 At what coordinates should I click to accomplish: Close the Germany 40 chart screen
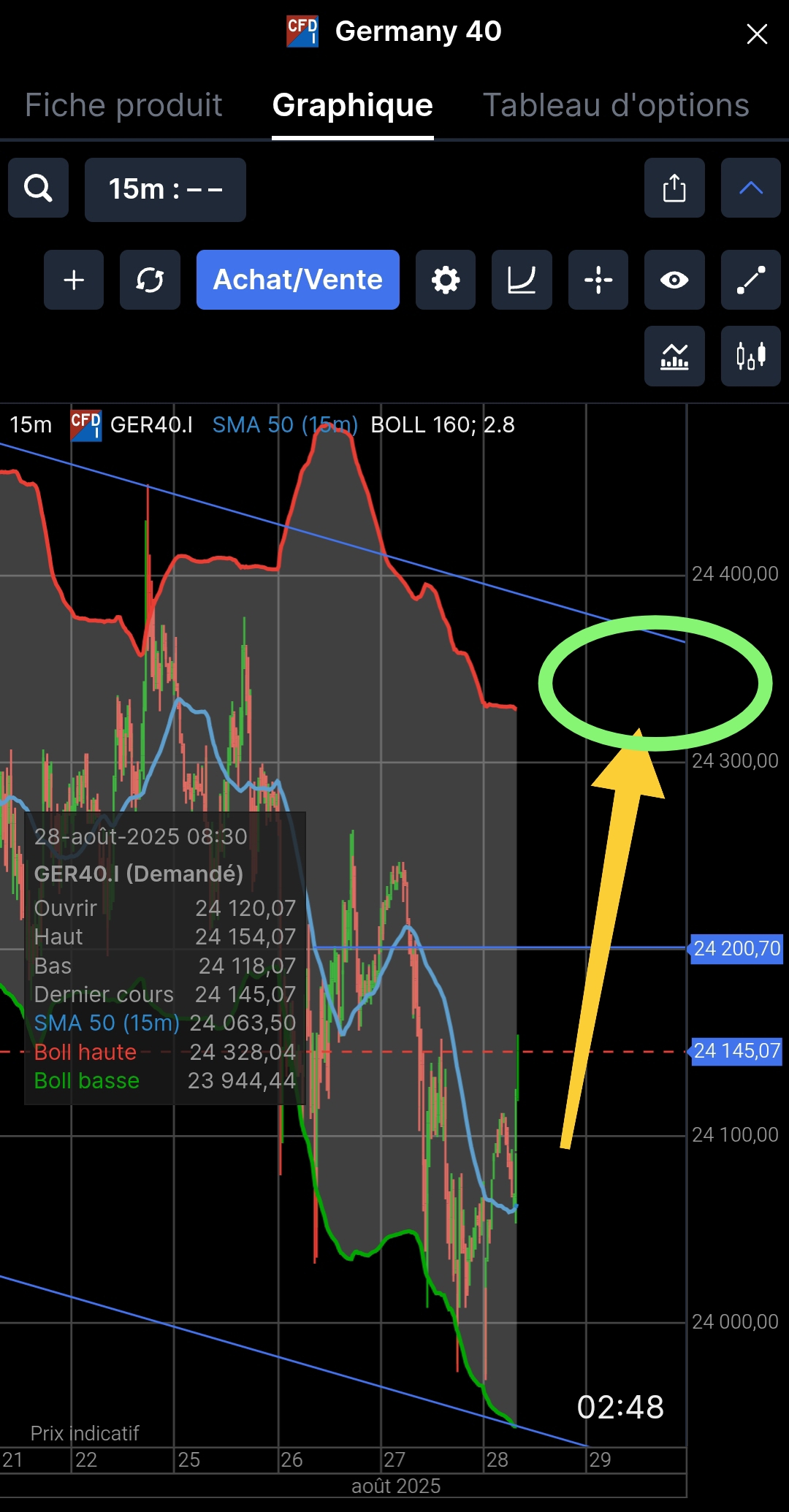(x=757, y=34)
